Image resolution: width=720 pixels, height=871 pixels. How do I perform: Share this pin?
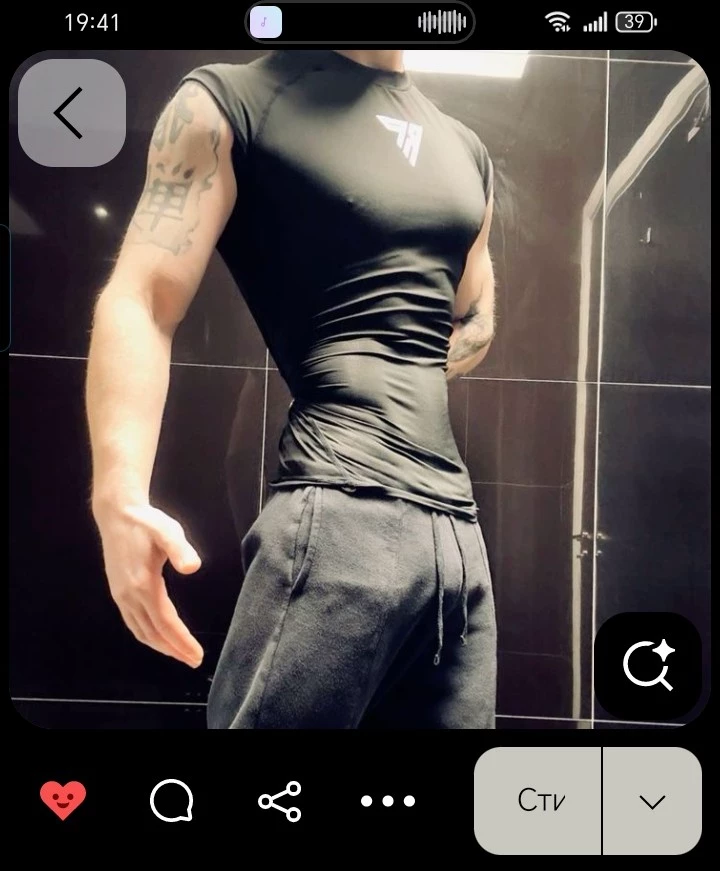(280, 801)
